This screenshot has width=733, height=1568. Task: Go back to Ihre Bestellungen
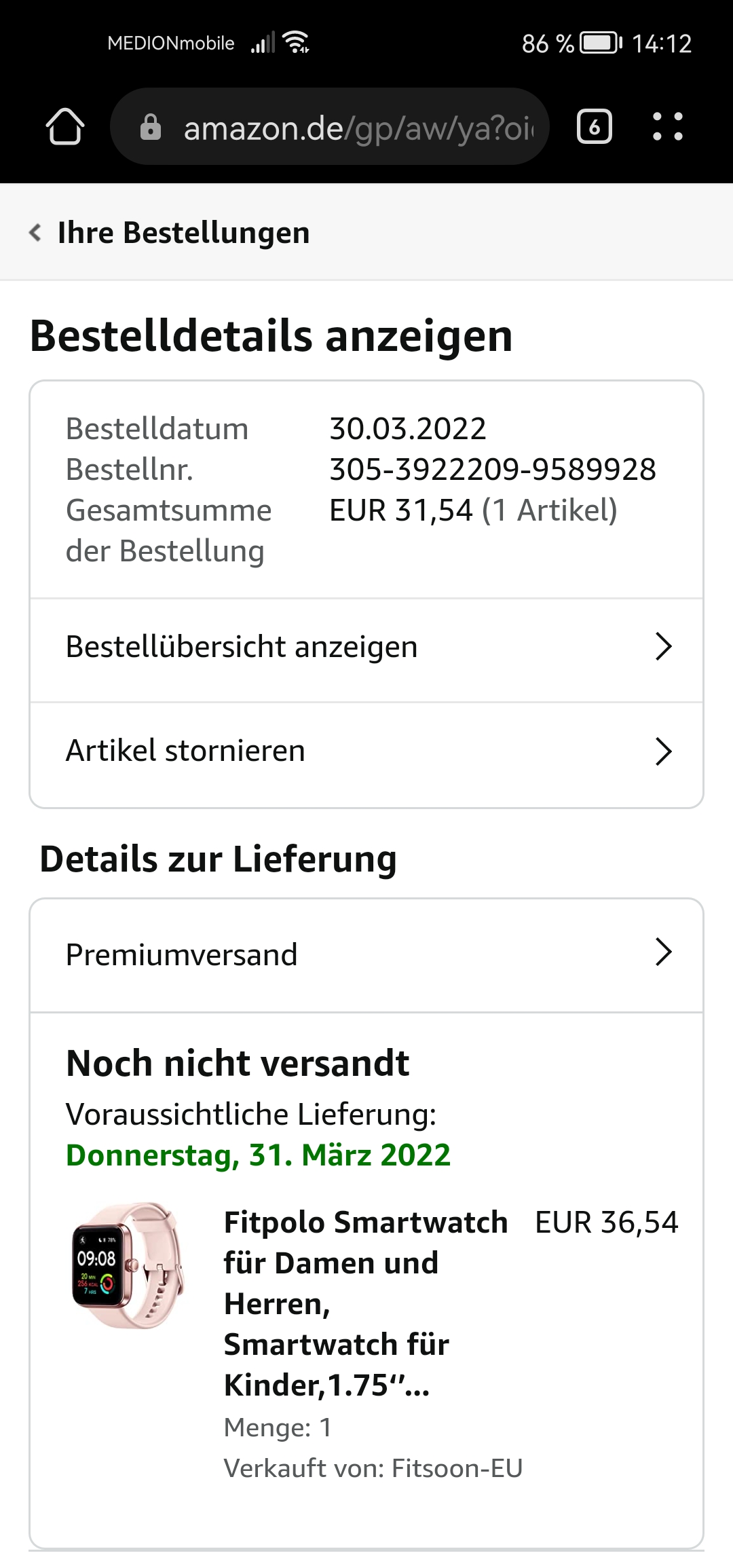click(x=170, y=232)
